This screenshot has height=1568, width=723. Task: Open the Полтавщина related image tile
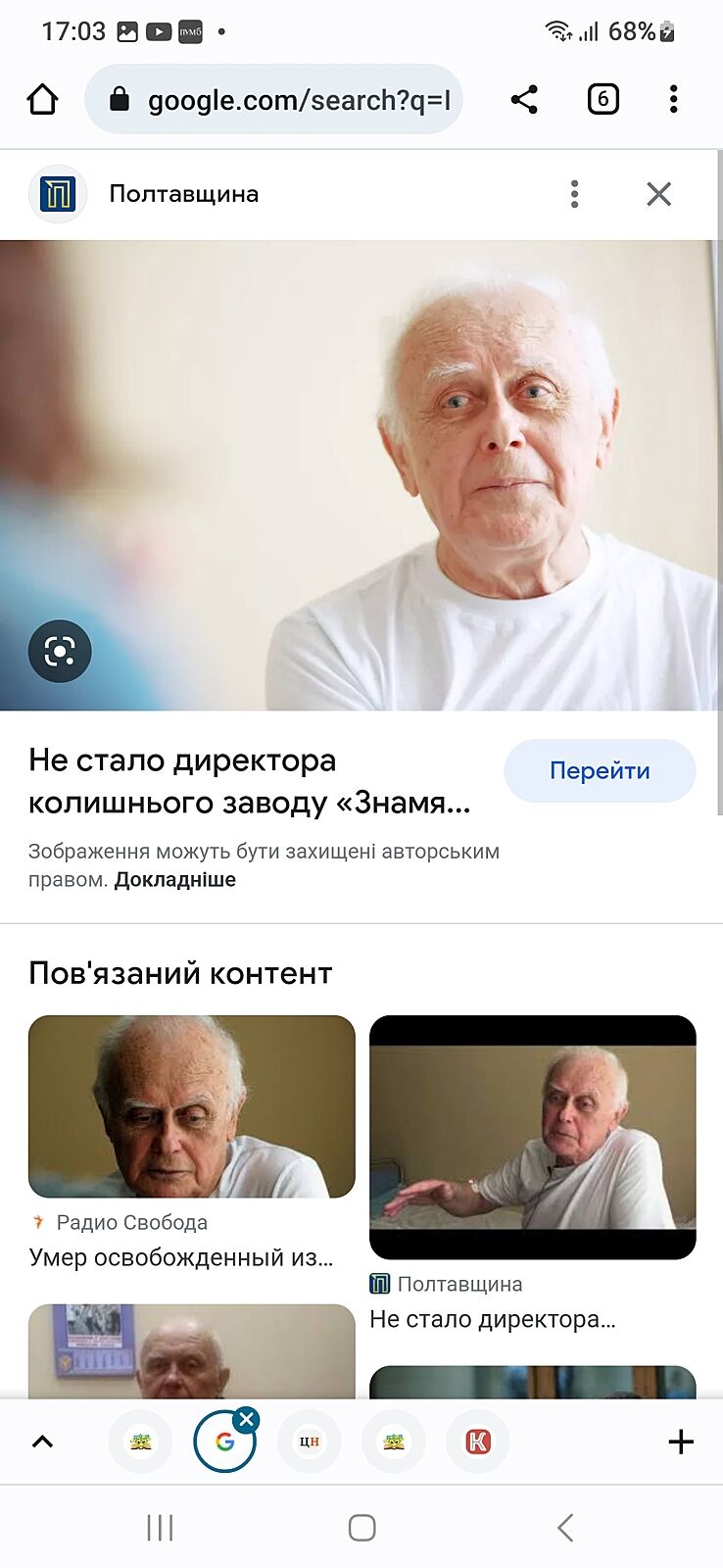pyautogui.click(x=532, y=1137)
